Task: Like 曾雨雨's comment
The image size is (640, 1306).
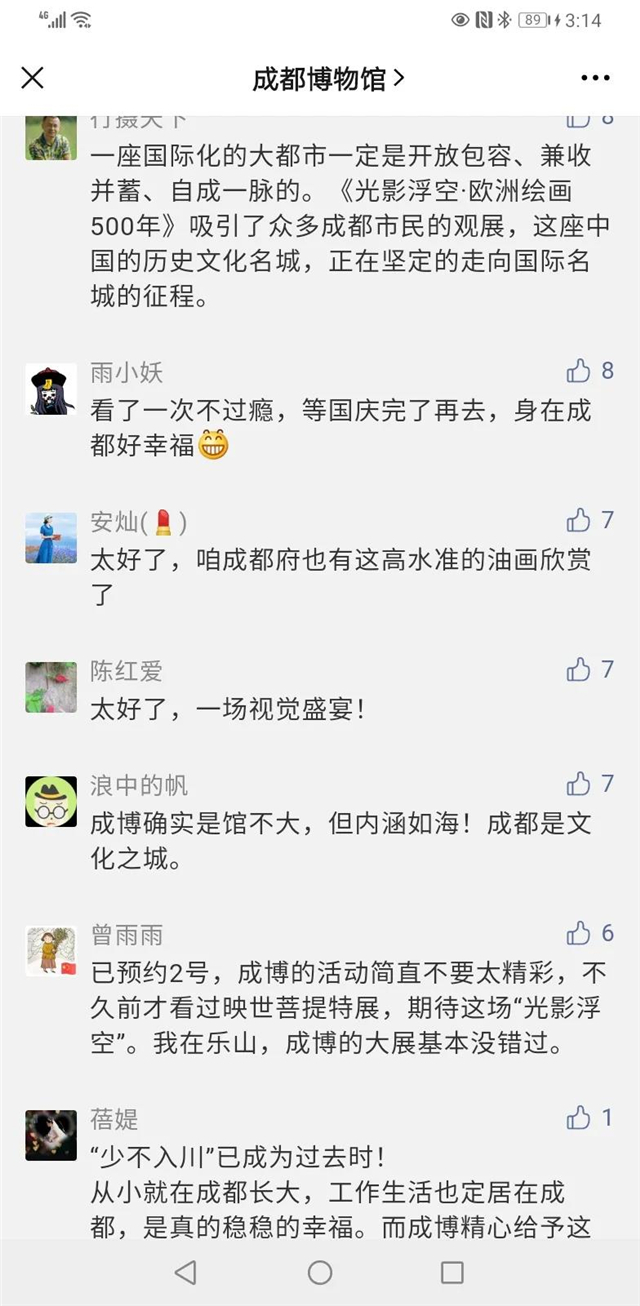Action: [579, 933]
